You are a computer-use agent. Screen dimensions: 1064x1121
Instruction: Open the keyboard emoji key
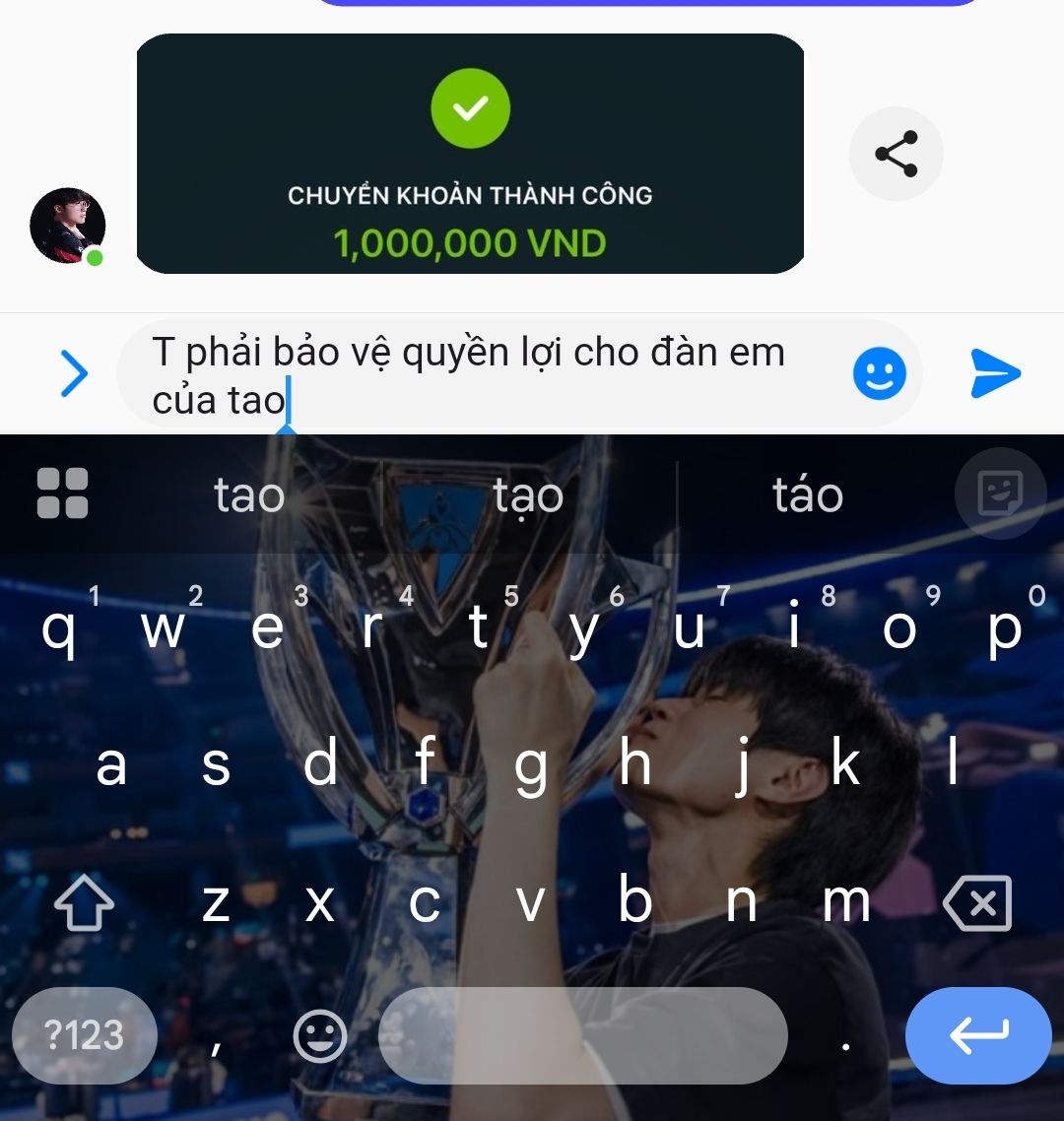pos(321,1036)
